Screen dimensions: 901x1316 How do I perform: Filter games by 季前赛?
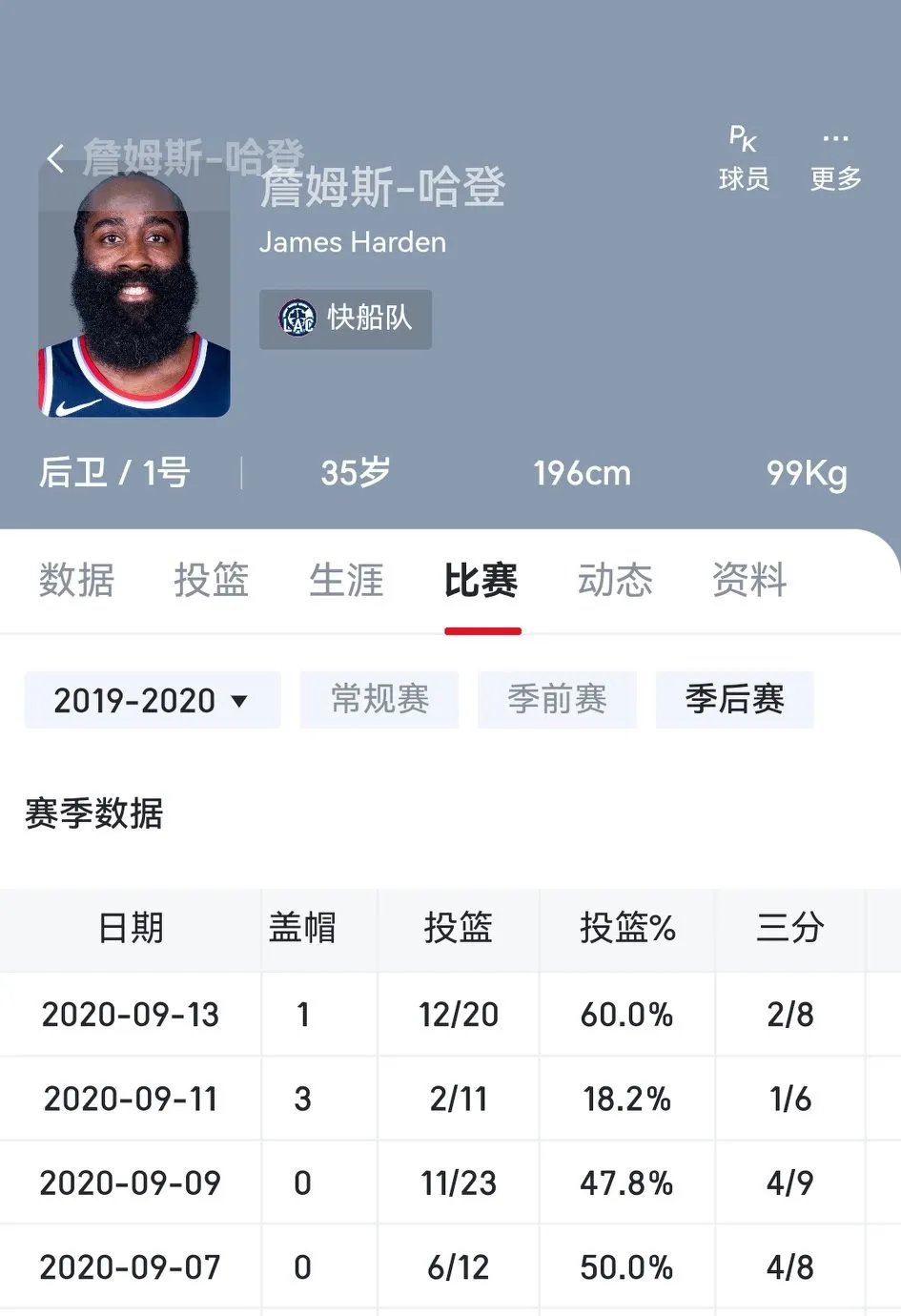[x=557, y=700]
